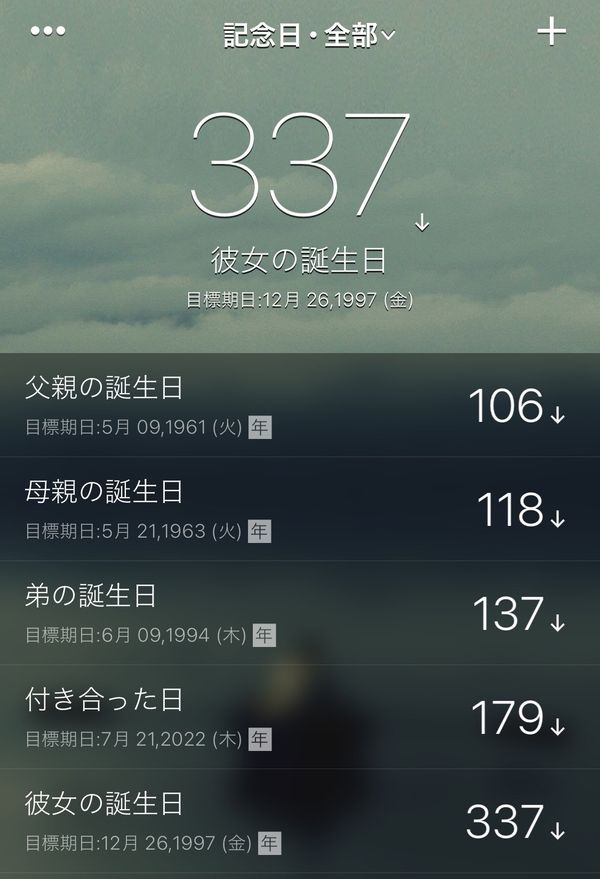Screen dimensions: 600x879
Task: Open the 彼女の誕生日 row in list
Action: tap(300, 821)
